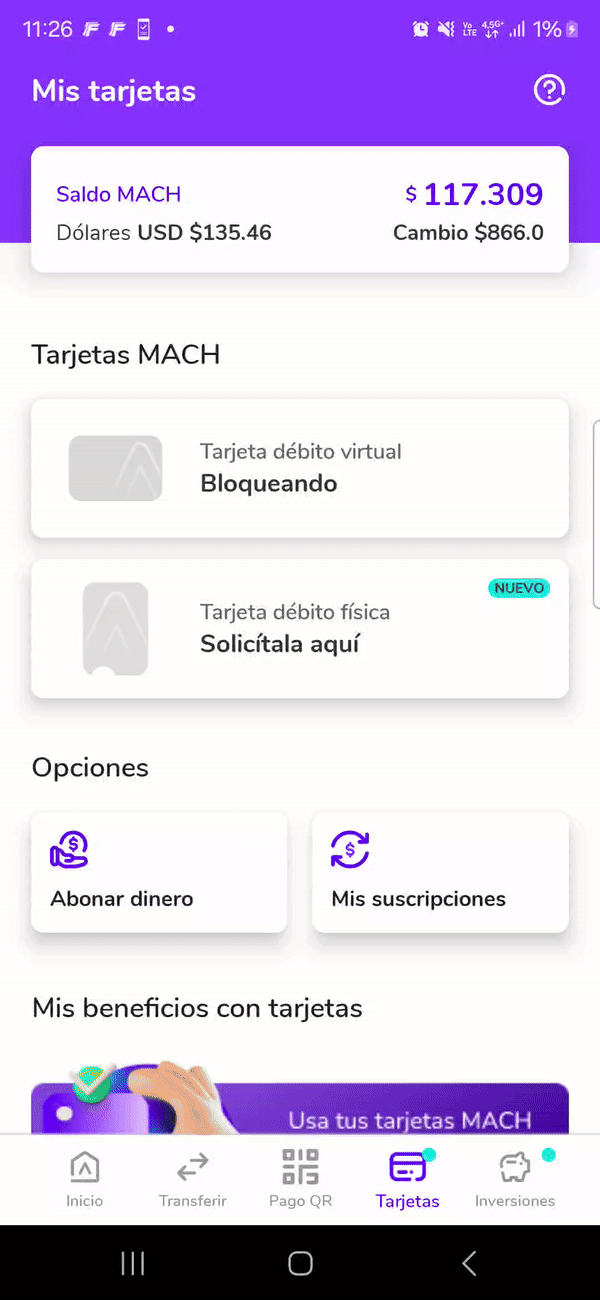Viewport: 600px width, 1300px height.
Task: Select the Tarjetas tab
Action: tap(407, 1180)
